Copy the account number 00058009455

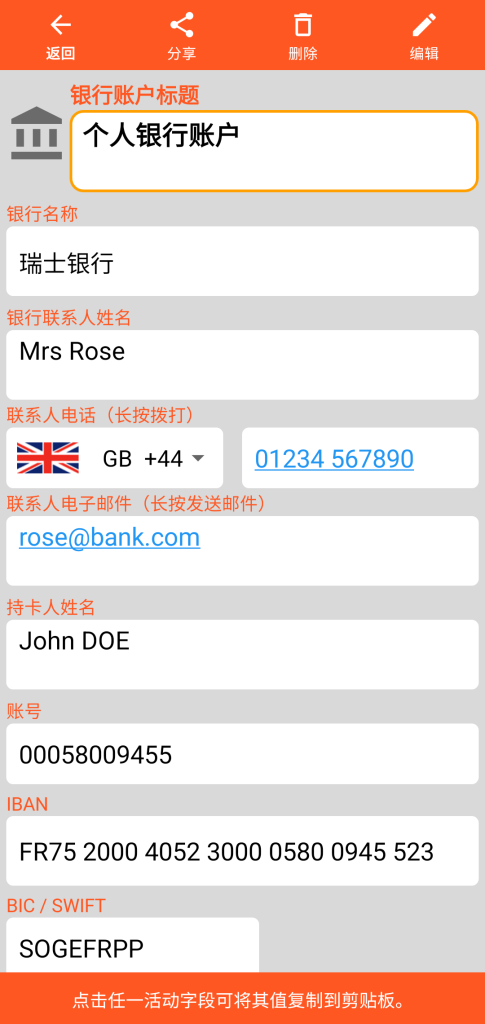(242, 754)
